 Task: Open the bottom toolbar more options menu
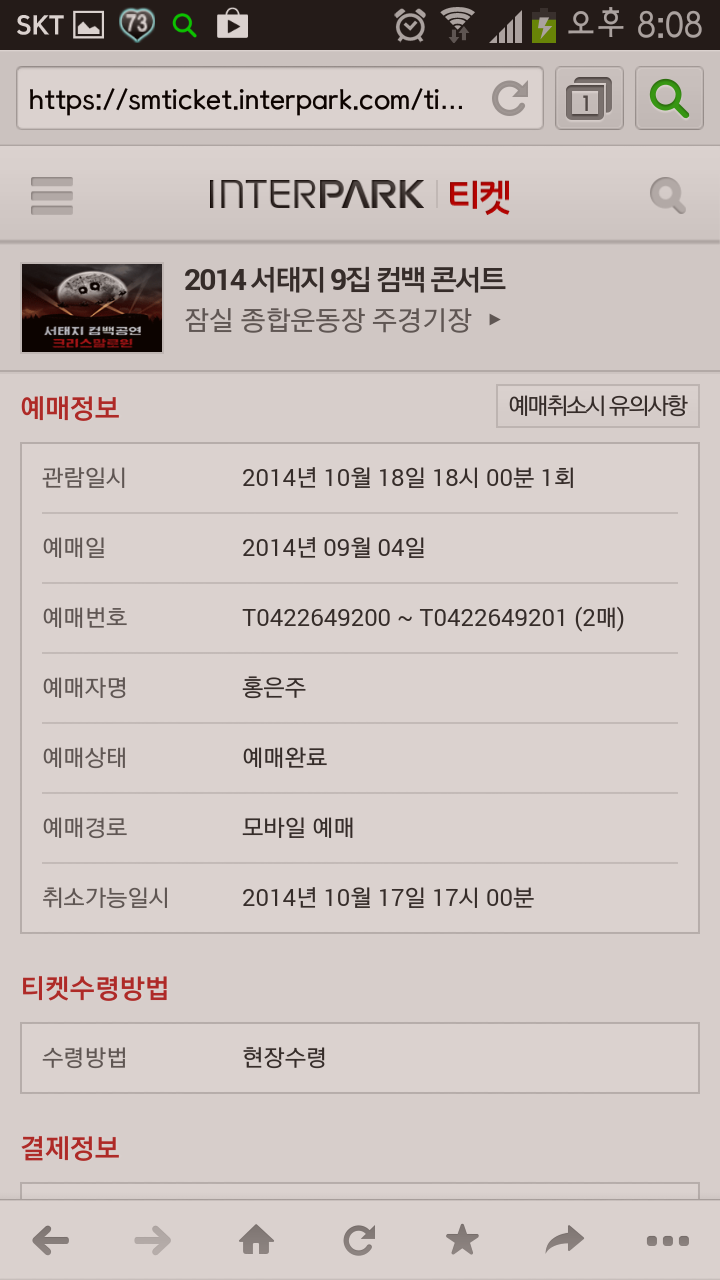tap(667, 1241)
